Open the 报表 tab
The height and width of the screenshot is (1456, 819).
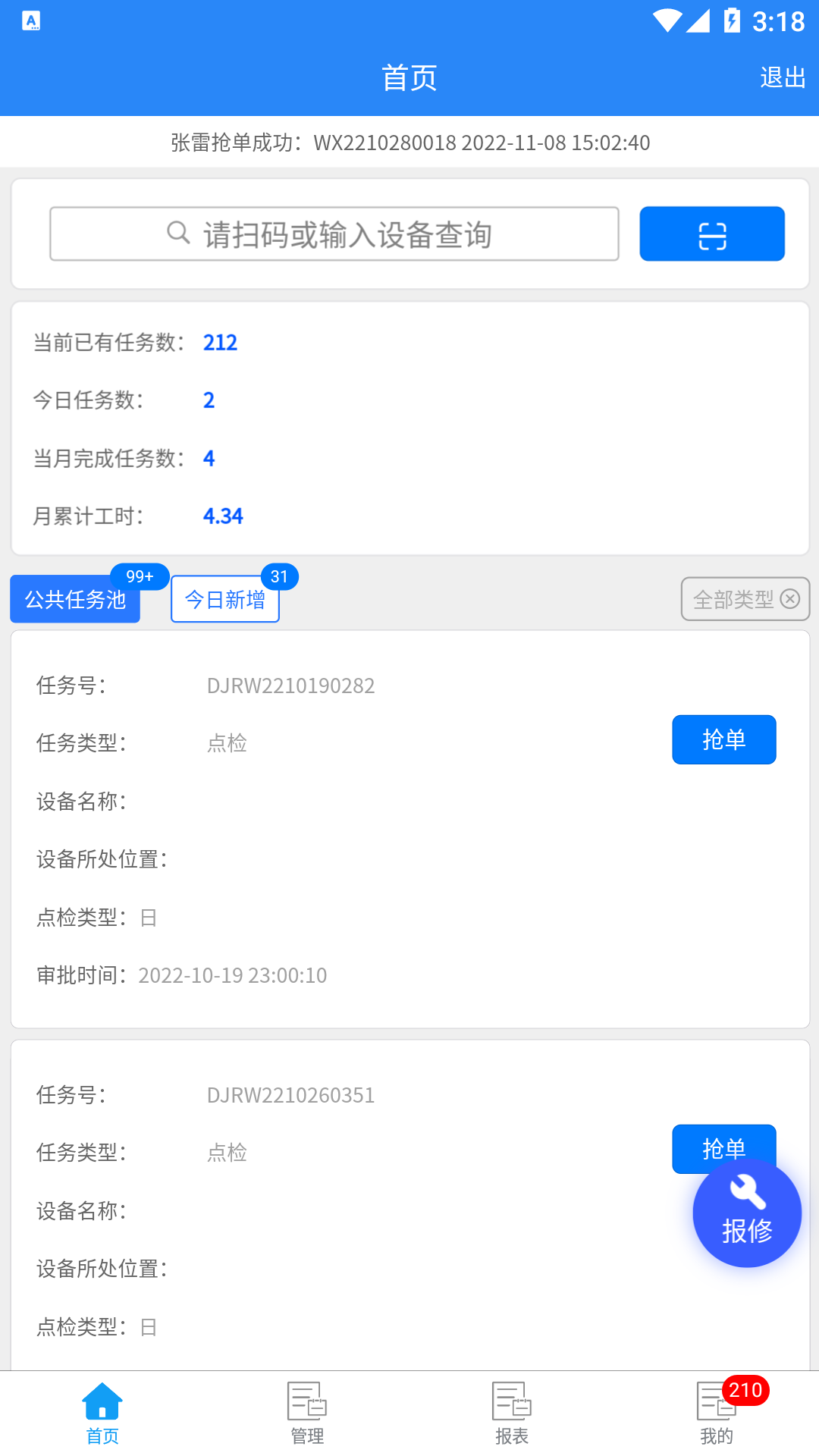point(512,1413)
